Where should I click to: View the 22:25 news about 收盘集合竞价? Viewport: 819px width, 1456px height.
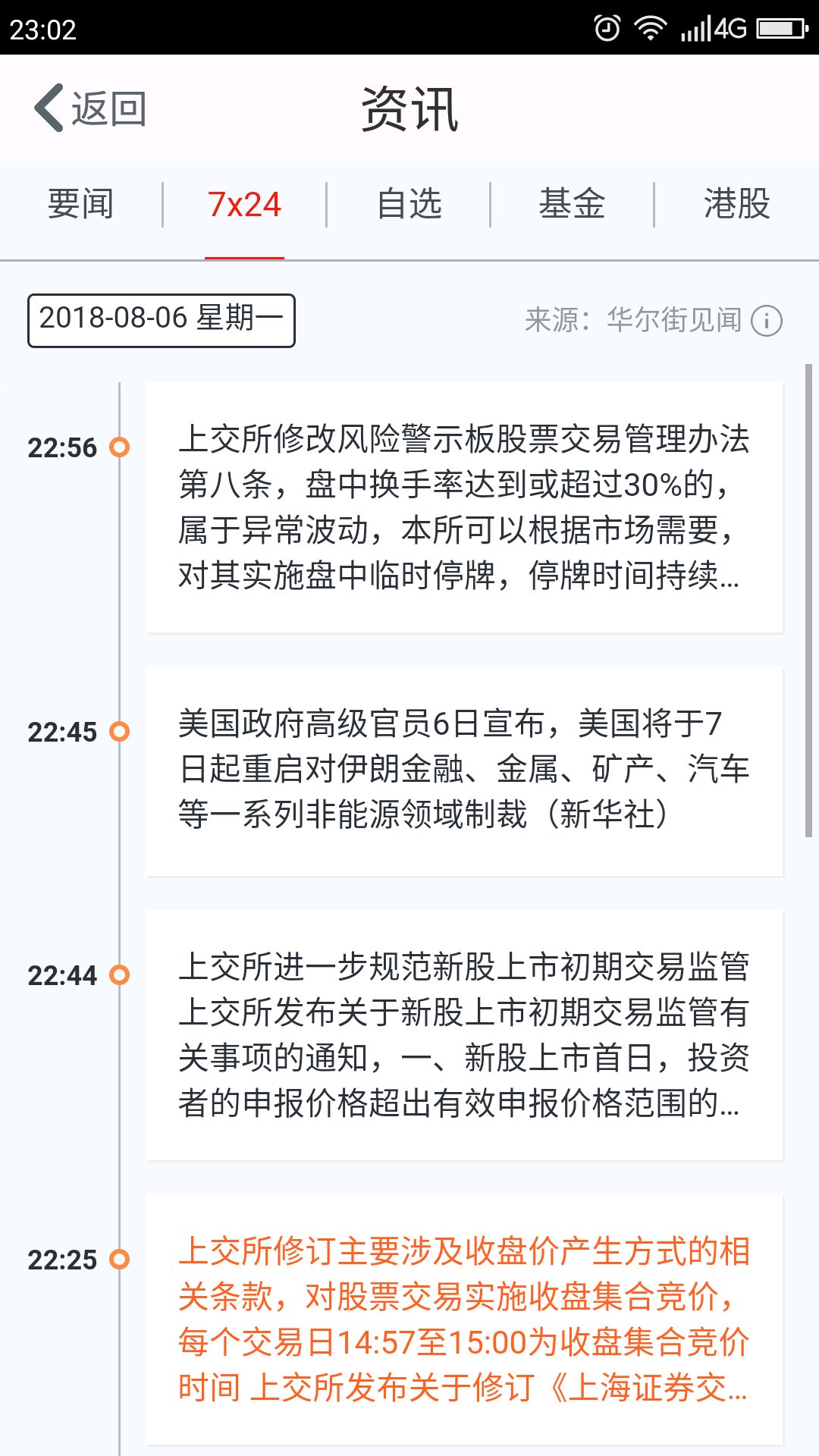pyautogui.click(x=464, y=1319)
